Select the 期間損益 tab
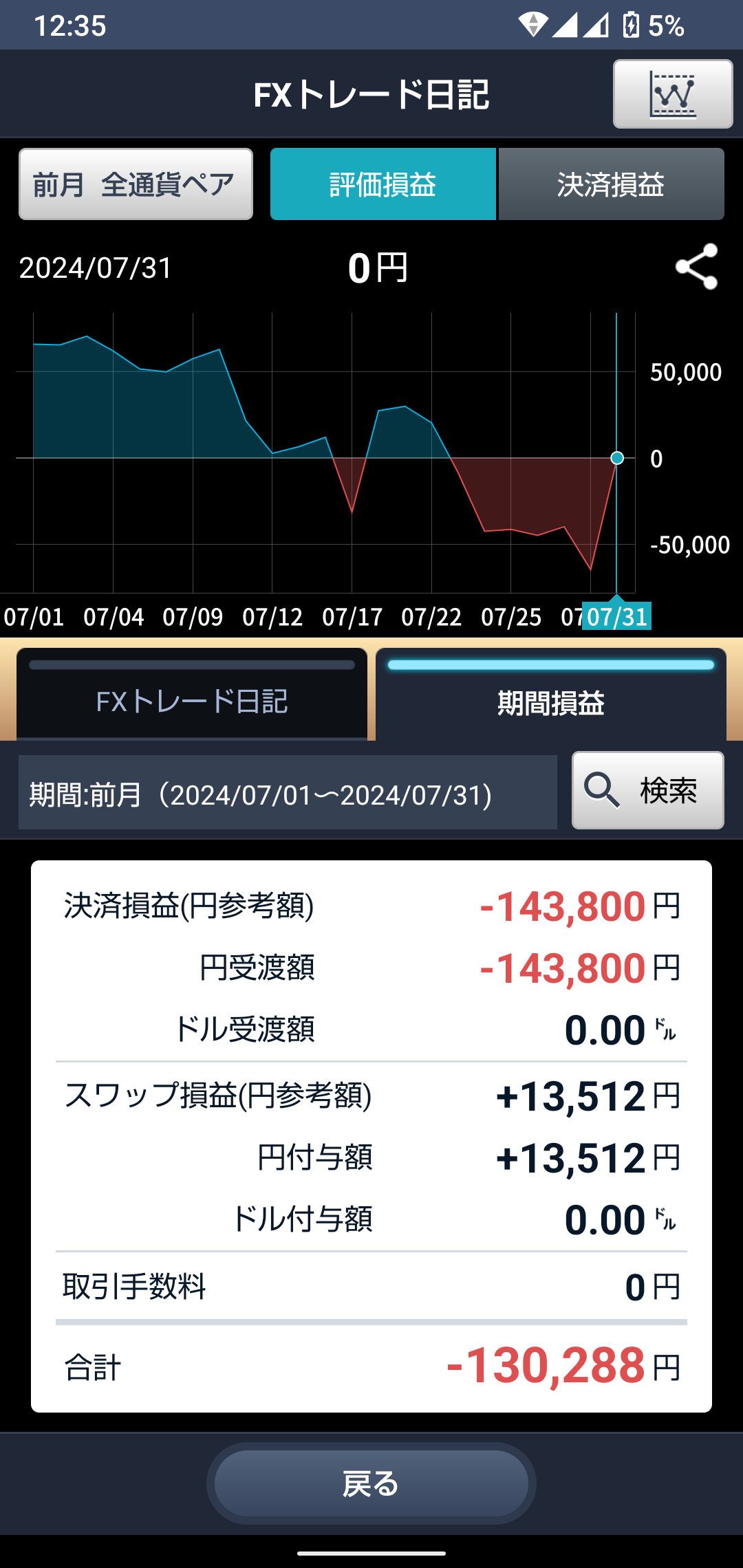The height and width of the screenshot is (1568, 743). coord(550,696)
